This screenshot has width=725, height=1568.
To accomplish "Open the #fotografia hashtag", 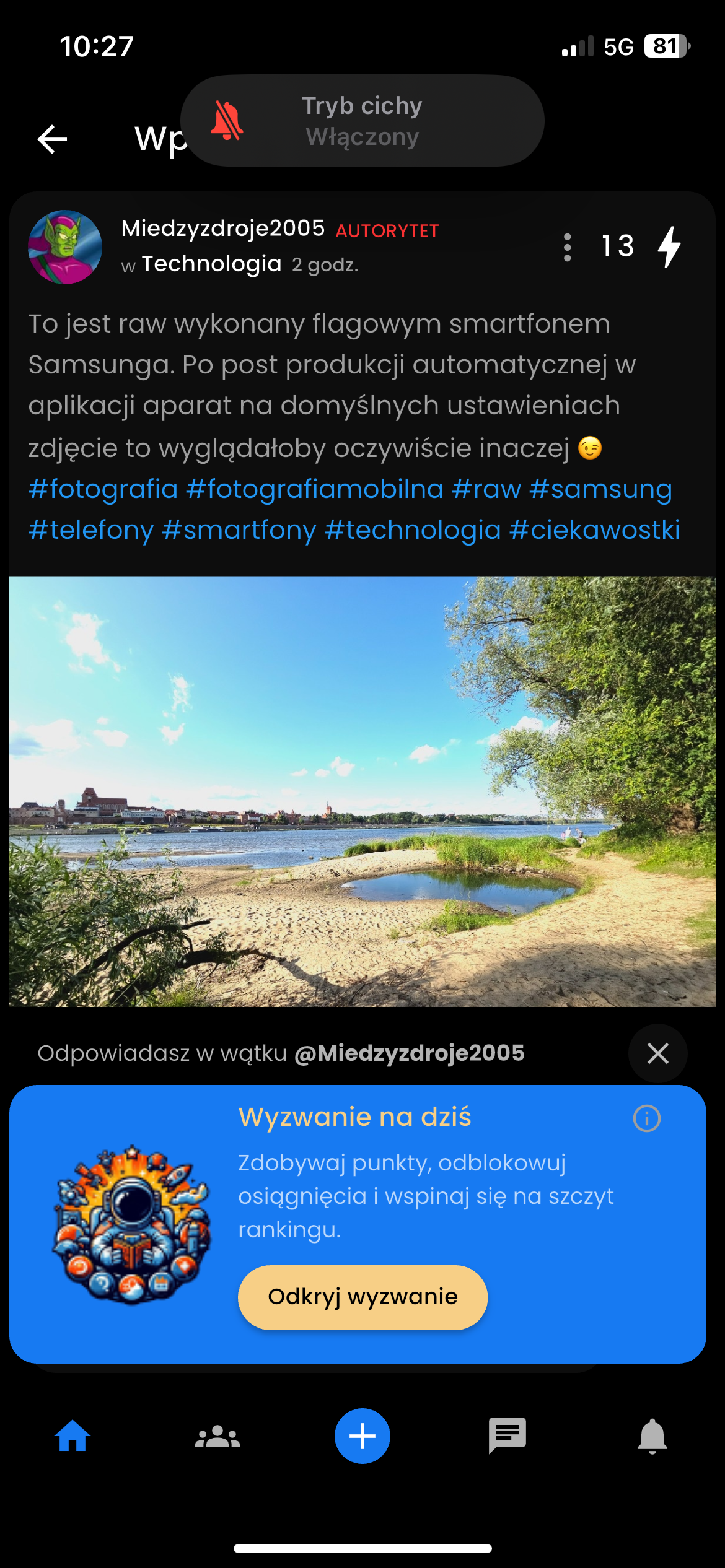I will [x=103, y=489].
